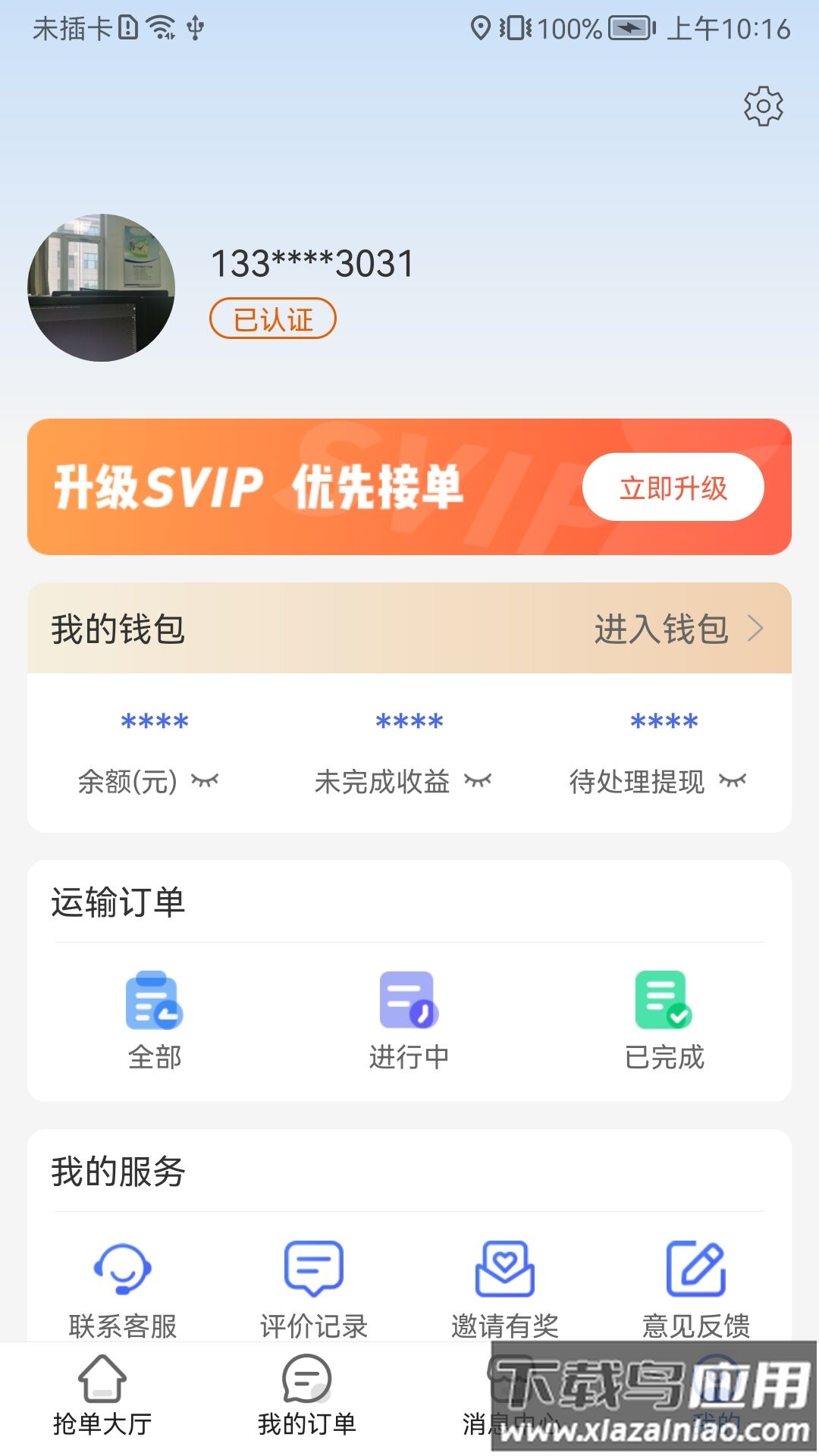Reveal the 未完成收益 value

click(x=480, y=781)
